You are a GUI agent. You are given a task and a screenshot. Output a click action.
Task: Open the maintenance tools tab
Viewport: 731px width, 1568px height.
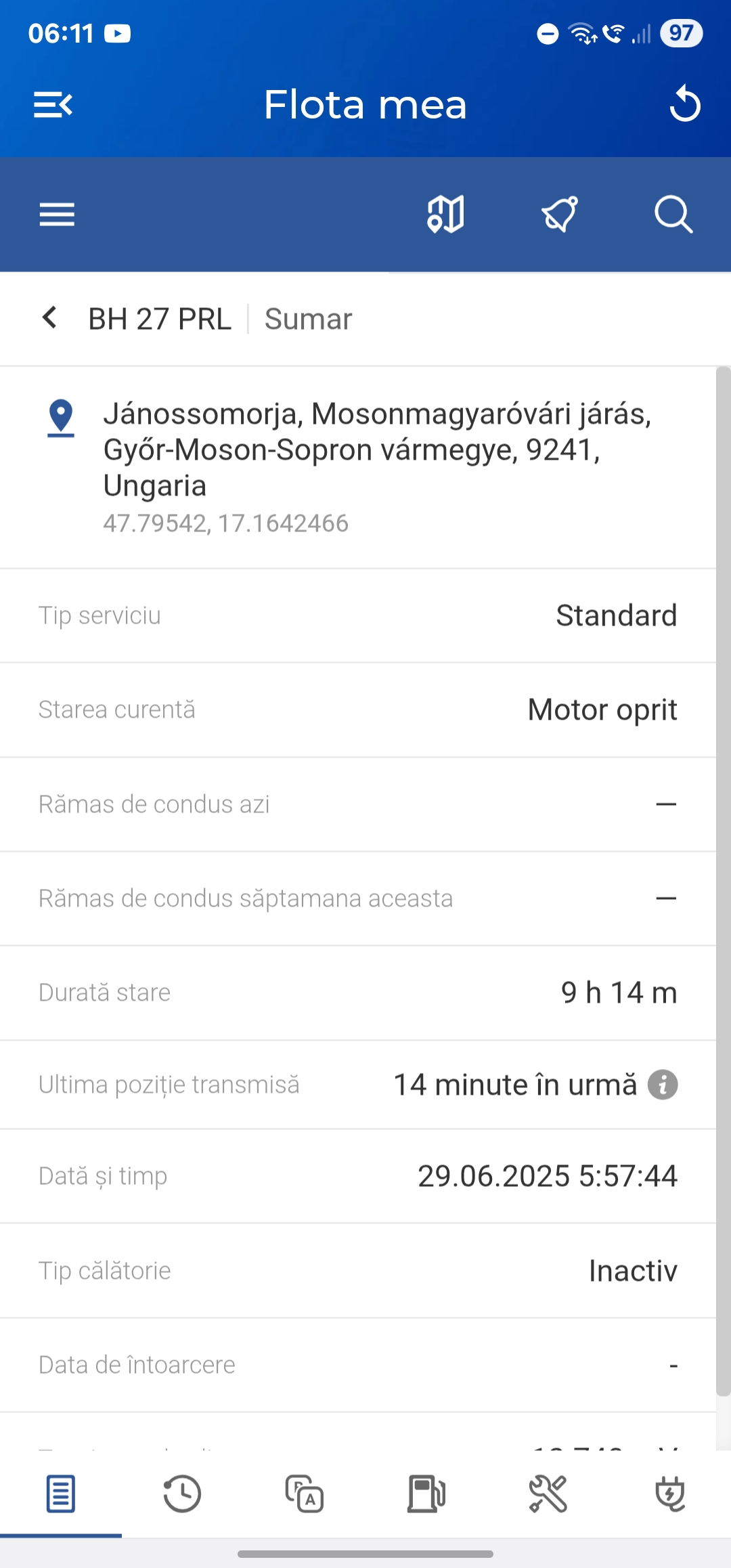pyautogui.click(x=548, y=1494)
